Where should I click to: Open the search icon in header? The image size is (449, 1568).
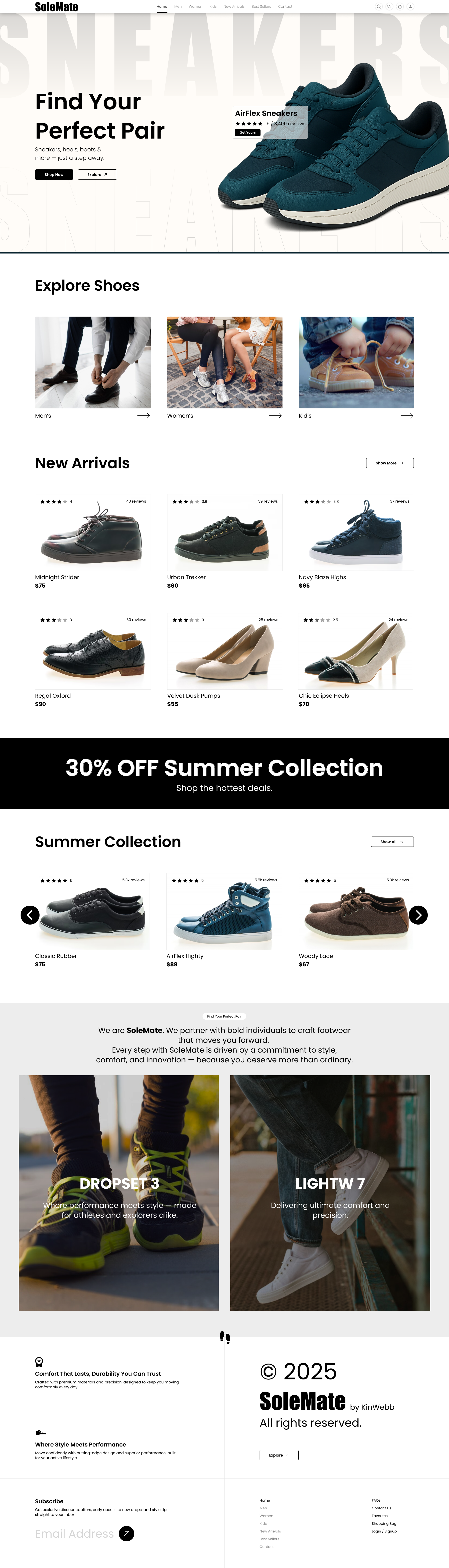point(378,7)
